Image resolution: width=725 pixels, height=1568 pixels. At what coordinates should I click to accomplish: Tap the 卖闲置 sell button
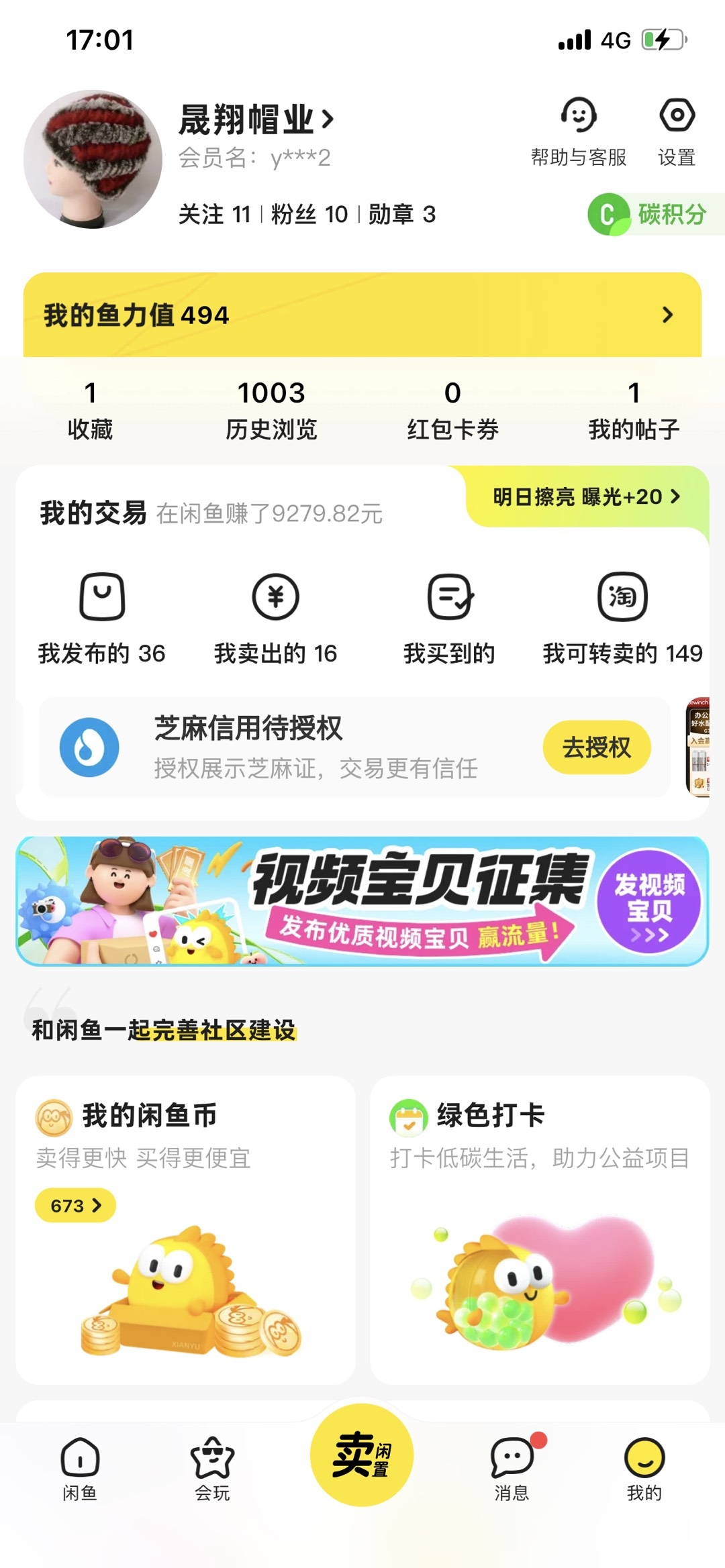pyautogui.click(x=362, y=1455)
